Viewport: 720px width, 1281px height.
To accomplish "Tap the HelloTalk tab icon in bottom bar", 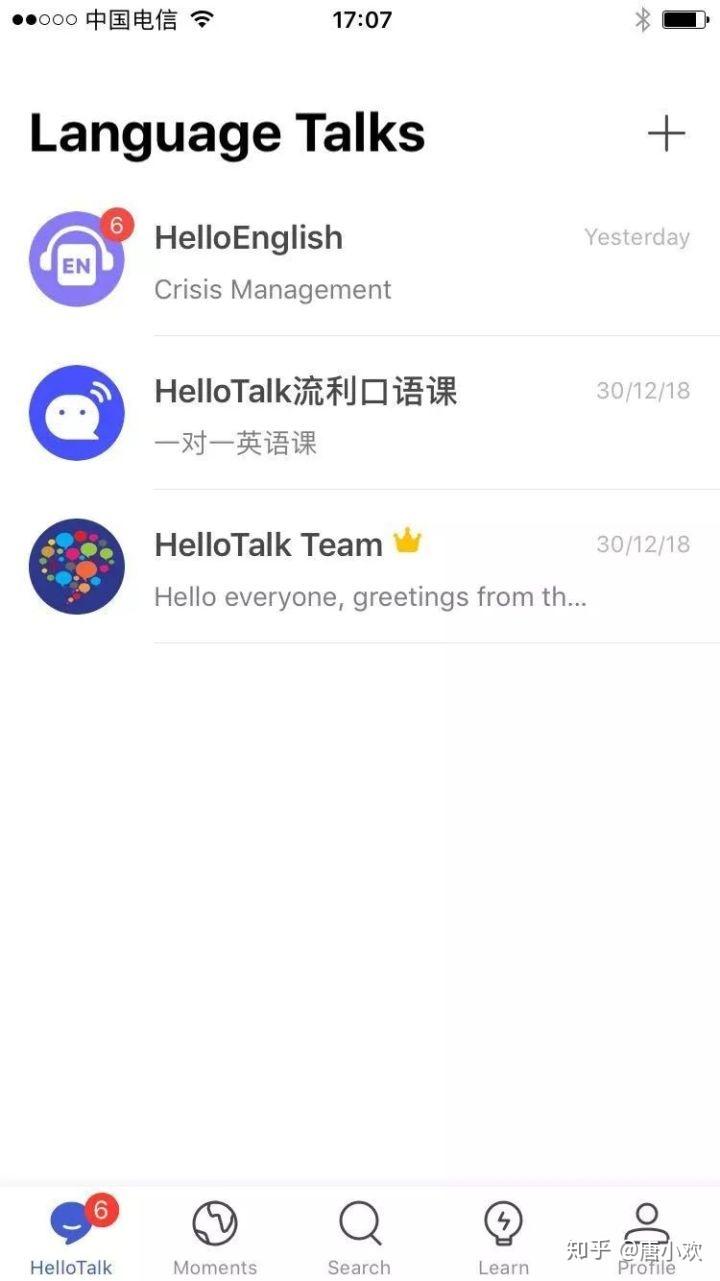I will tap(71, 1222).
